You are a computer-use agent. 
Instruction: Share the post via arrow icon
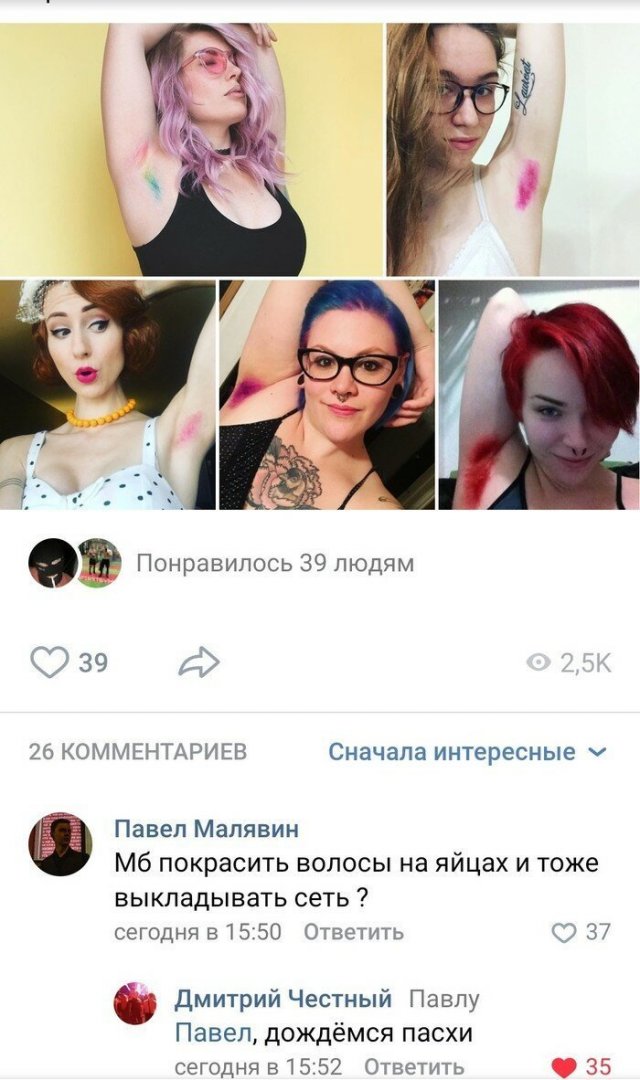pos(198,662)
